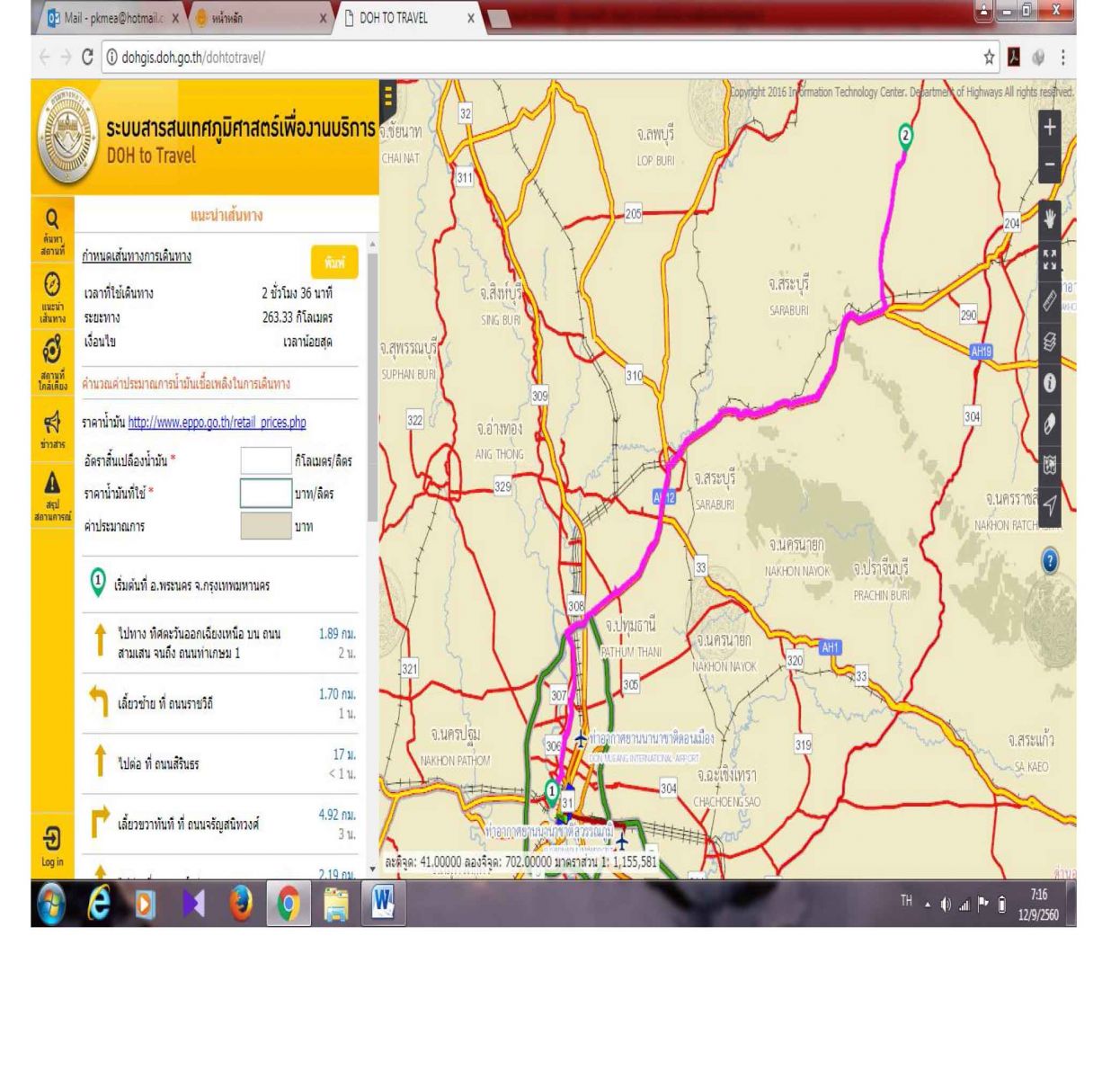Switch to แนะนำเส้นทาง route tab
The image size is (1120, 1079).
click(52, 296)
